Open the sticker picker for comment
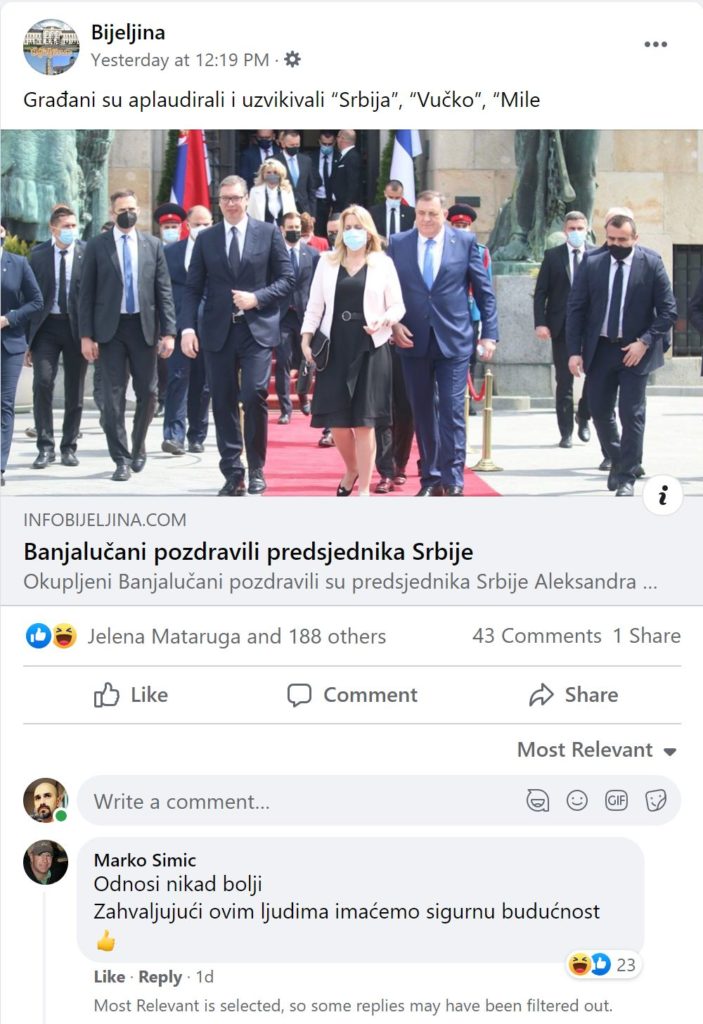This screenshot has width=703, height=1024. click(656, 800)
